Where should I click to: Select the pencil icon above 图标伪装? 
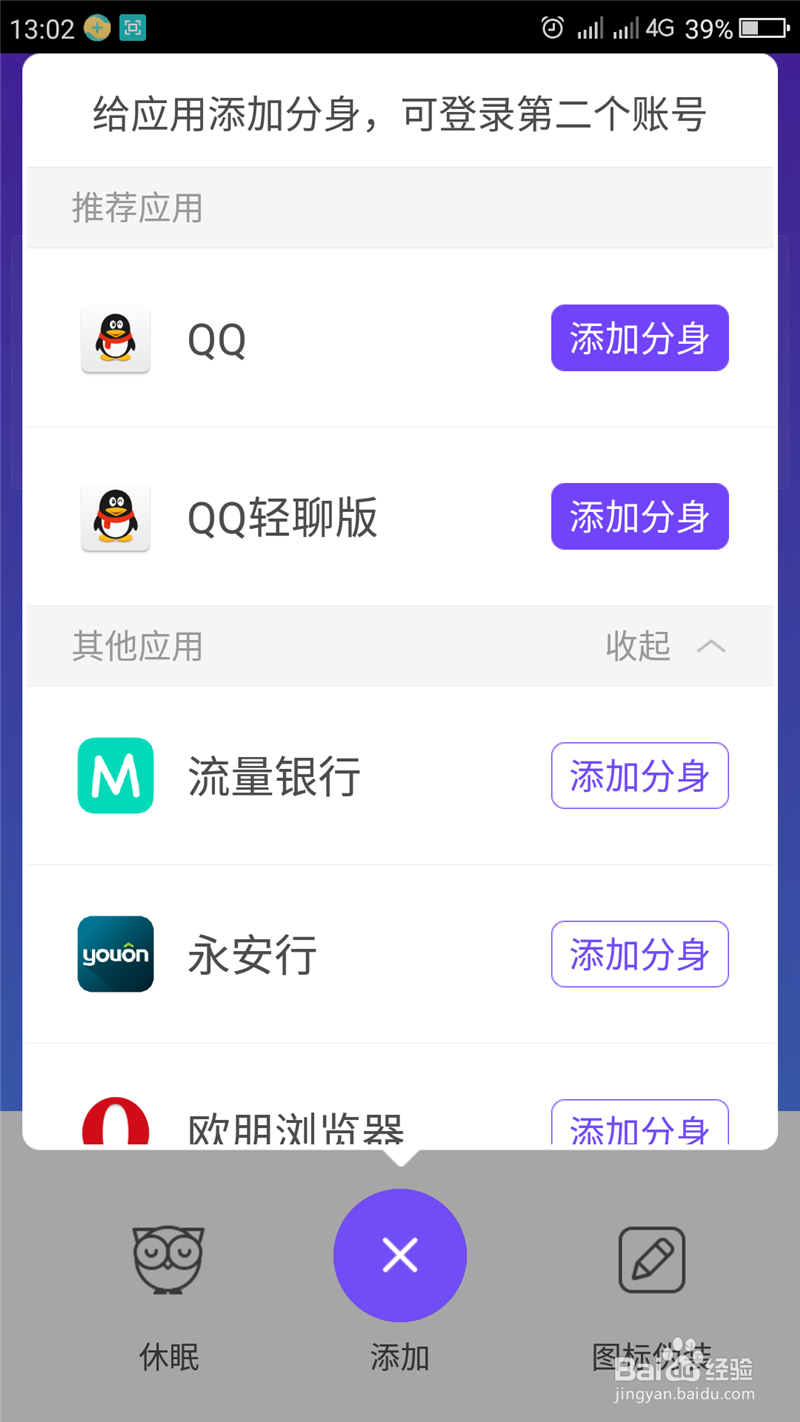[x=651, y=1258]
